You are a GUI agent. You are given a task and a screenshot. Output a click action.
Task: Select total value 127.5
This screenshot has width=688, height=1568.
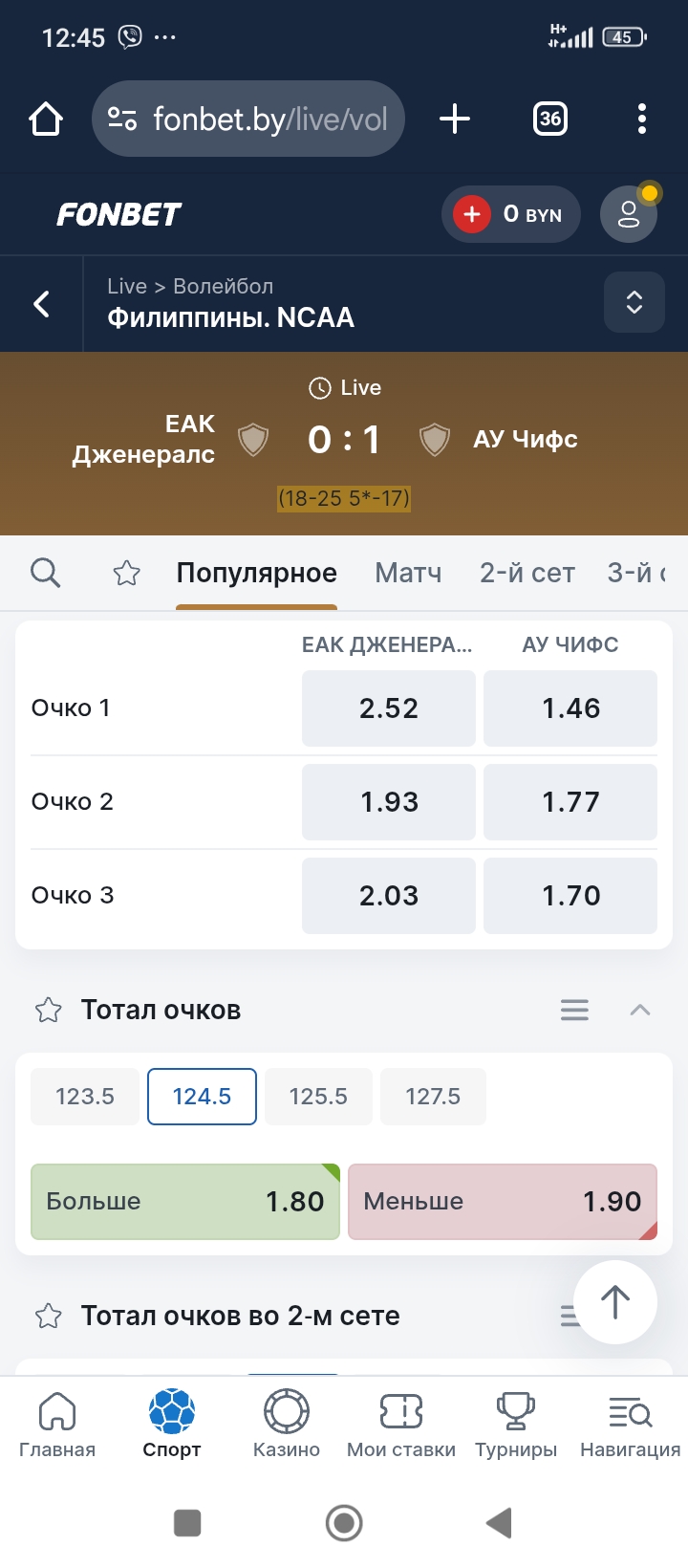click(433, 1097)
